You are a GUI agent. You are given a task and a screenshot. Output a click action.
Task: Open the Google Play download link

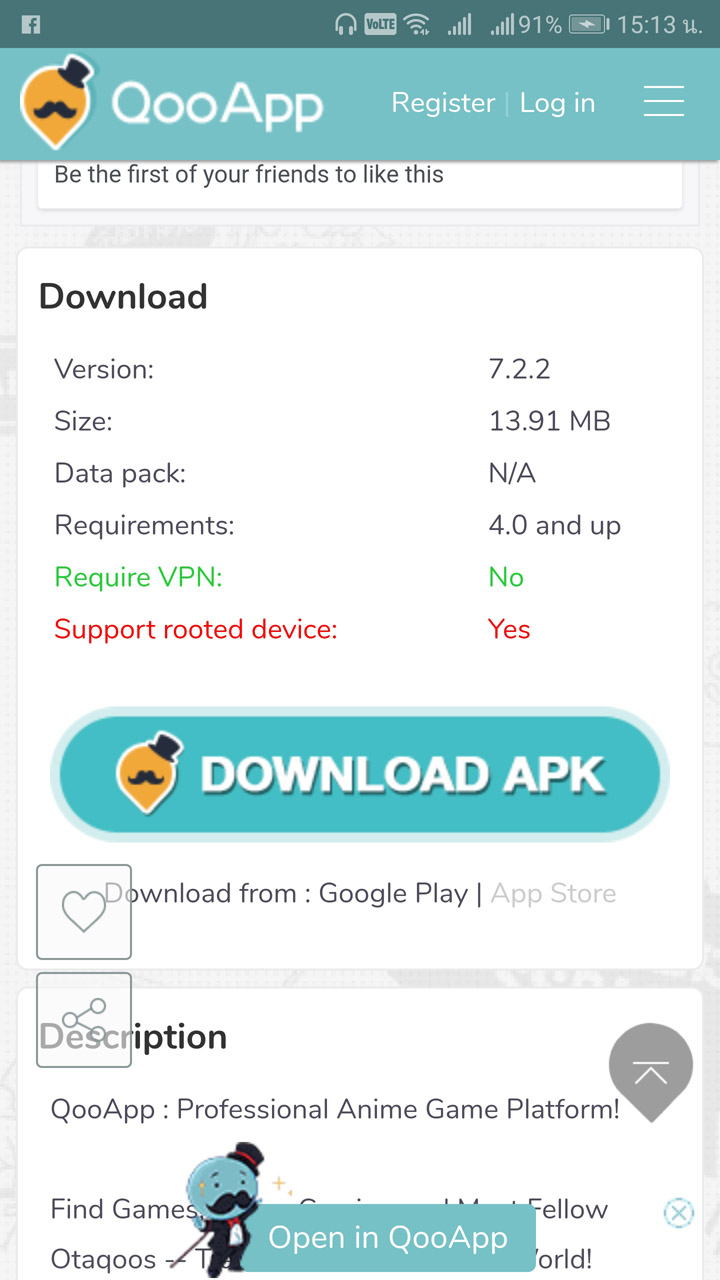pyautogui.click(x=393, y=893)
